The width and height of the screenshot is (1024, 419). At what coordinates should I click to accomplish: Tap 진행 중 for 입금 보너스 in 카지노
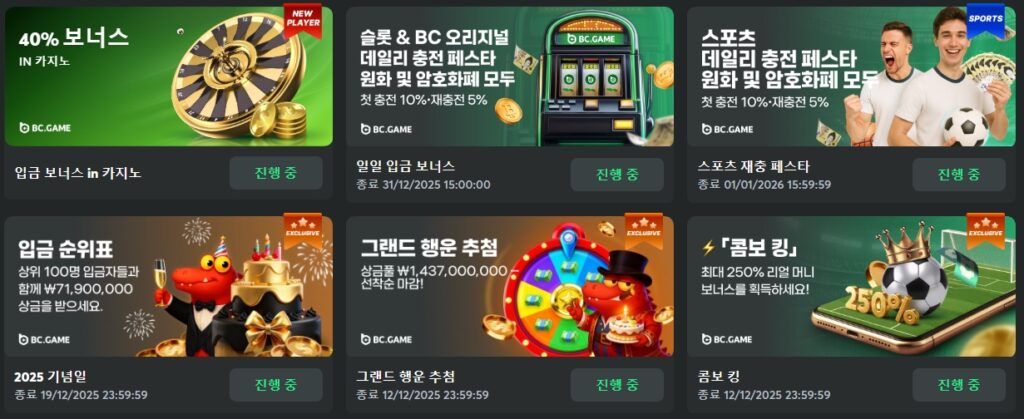(275, 173)
